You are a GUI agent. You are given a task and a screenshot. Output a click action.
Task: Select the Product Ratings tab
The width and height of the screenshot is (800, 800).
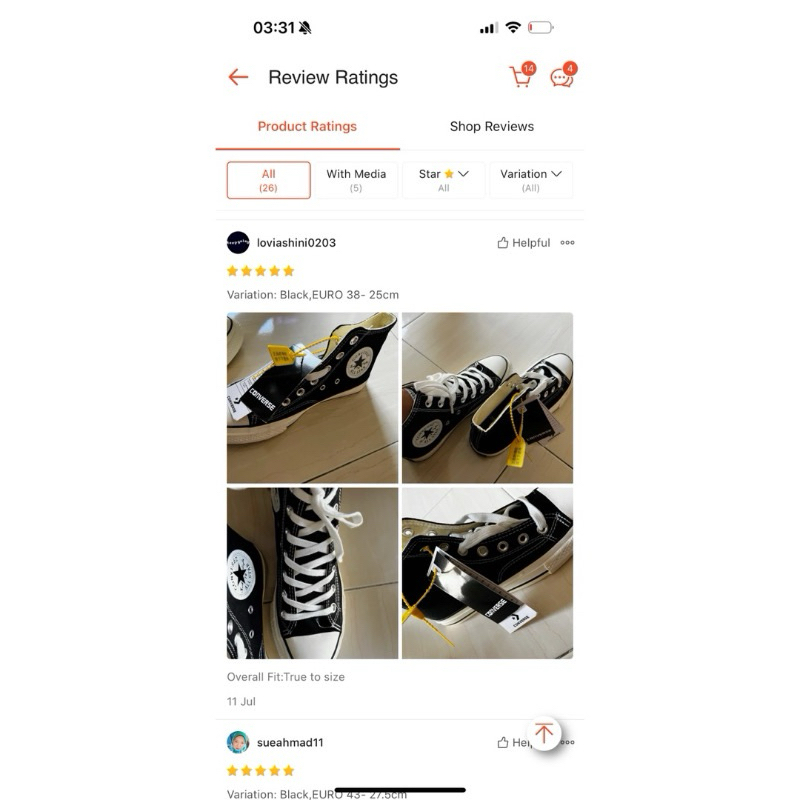click(x=307, y=126)
